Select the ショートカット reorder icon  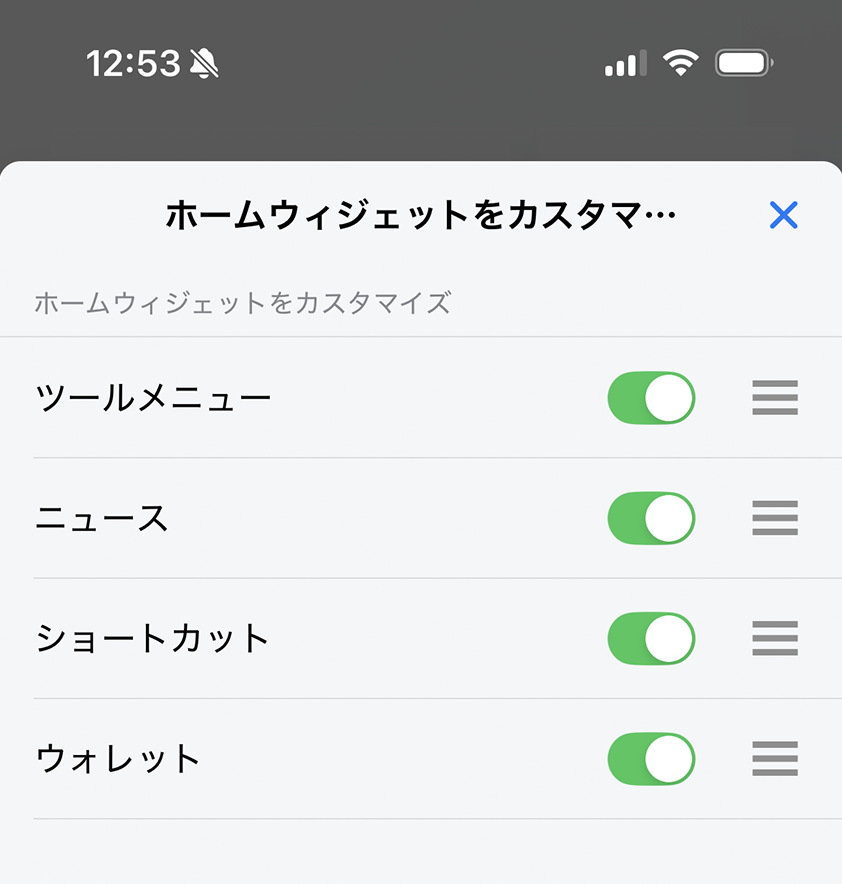point(775,638)
